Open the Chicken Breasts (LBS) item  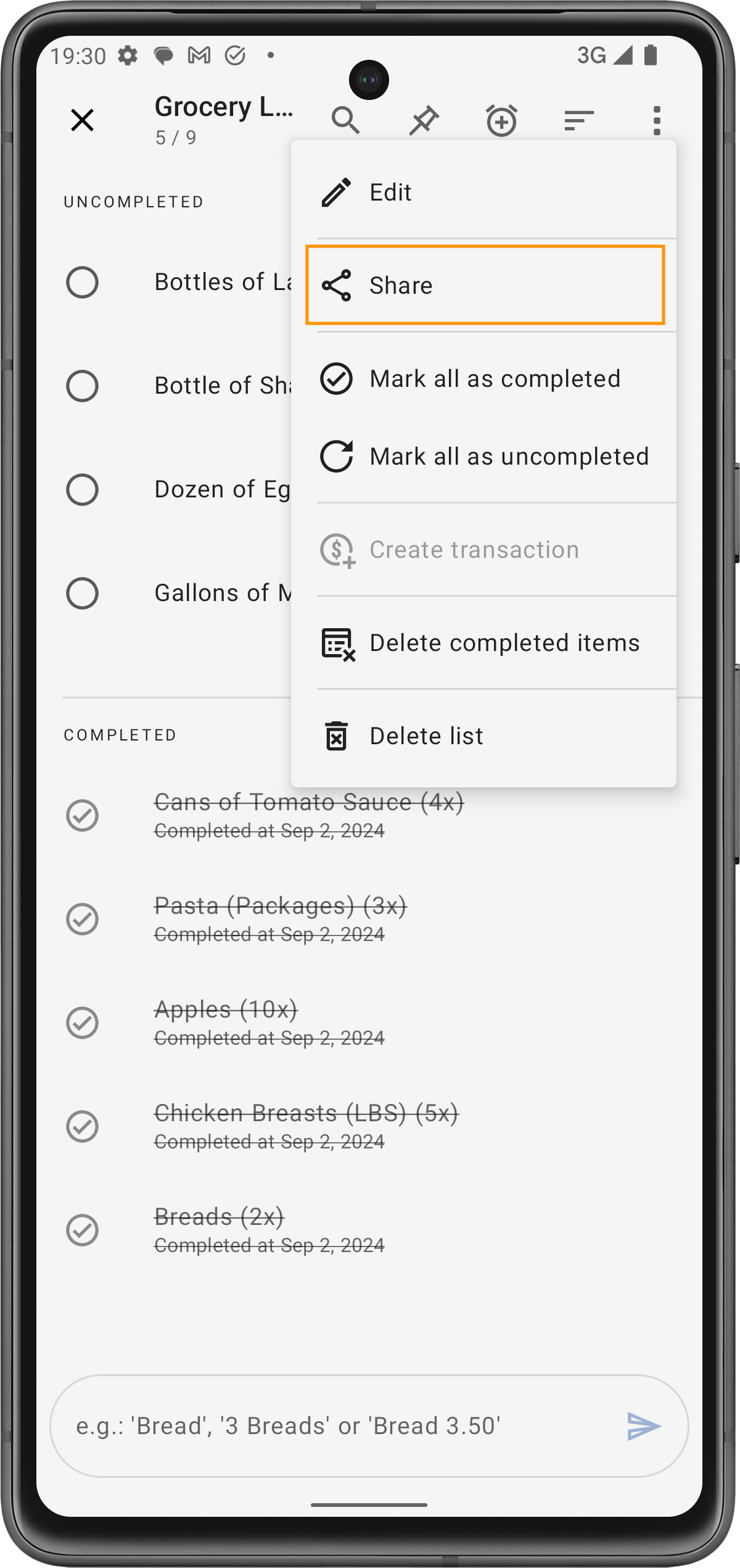point(306,1114)
